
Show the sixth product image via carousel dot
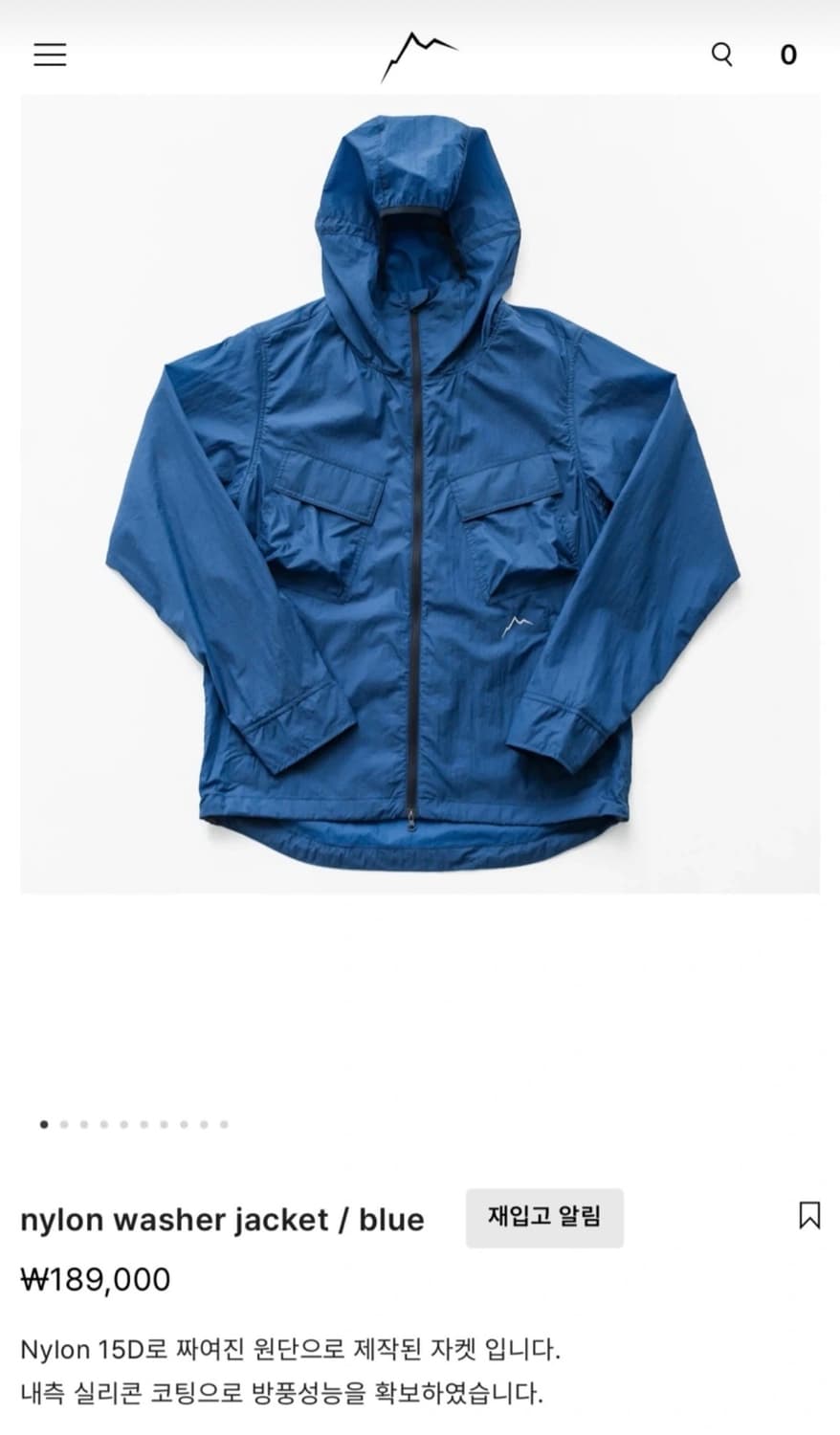144,1124
